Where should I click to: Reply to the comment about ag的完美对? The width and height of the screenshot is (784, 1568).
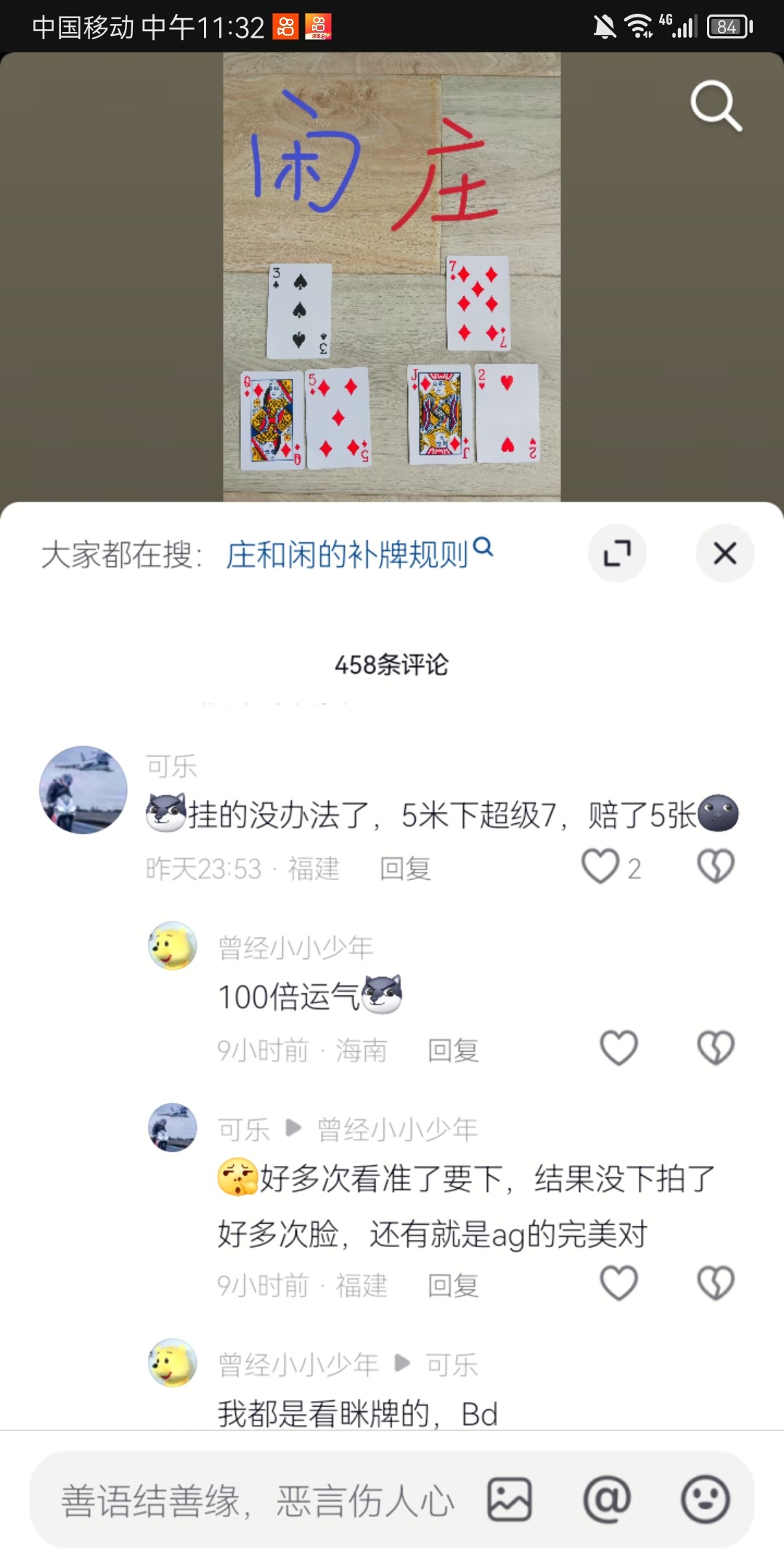(x=453, y=1286)
